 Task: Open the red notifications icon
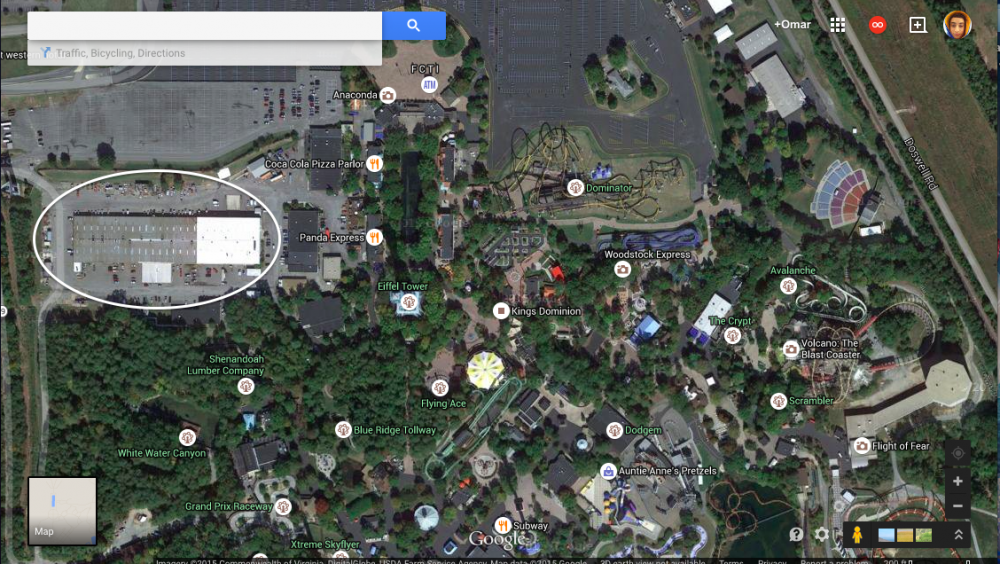click(878, 25)
